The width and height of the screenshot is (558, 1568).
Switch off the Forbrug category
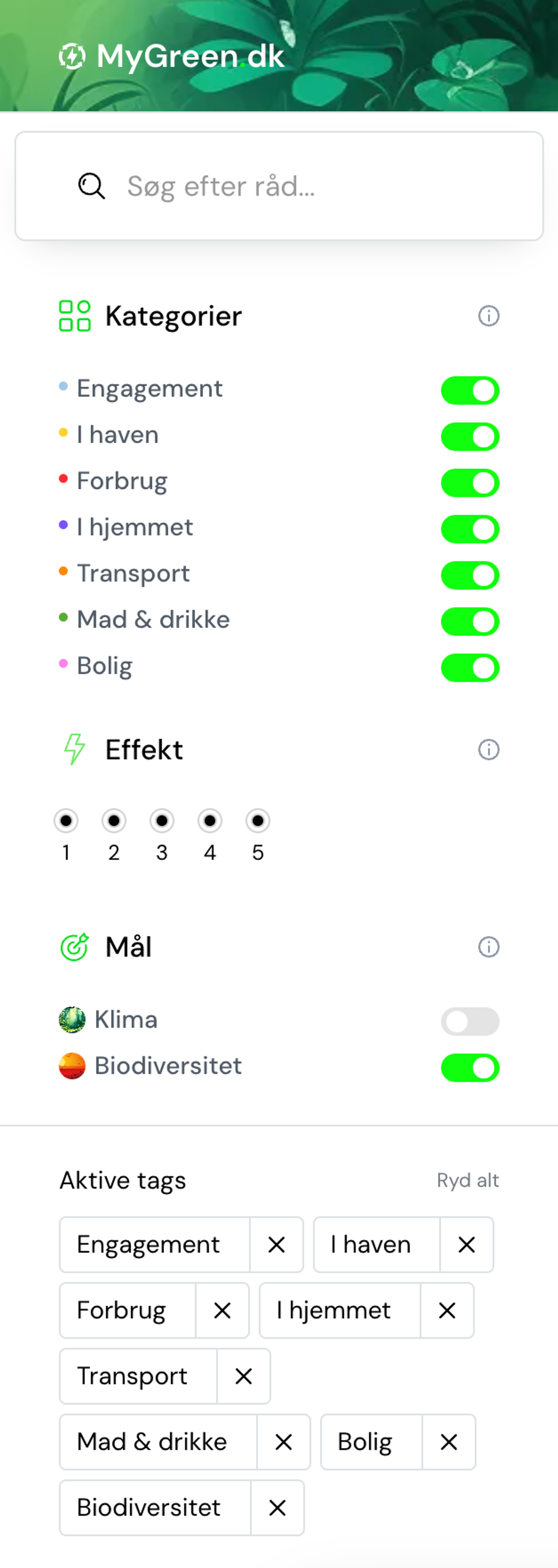click(470, 483)
